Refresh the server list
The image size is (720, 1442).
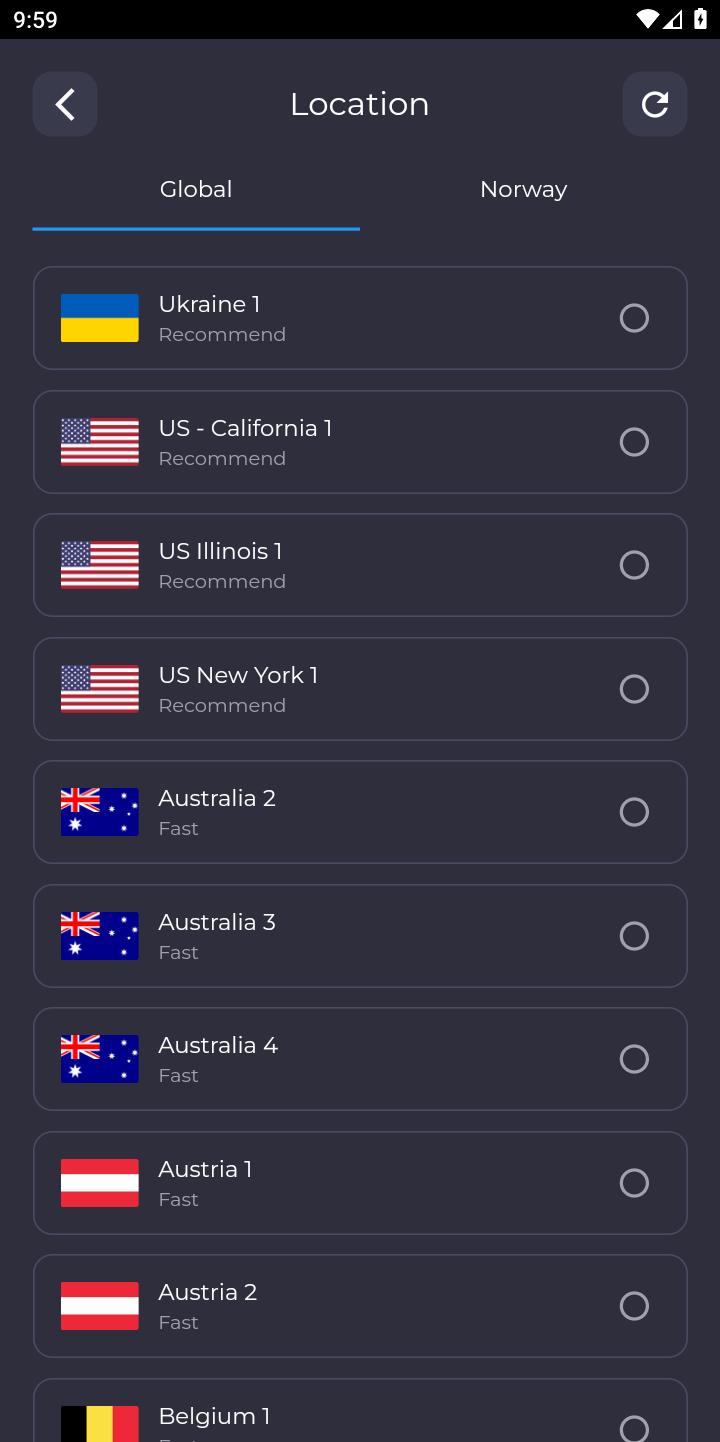click(655, 104)
